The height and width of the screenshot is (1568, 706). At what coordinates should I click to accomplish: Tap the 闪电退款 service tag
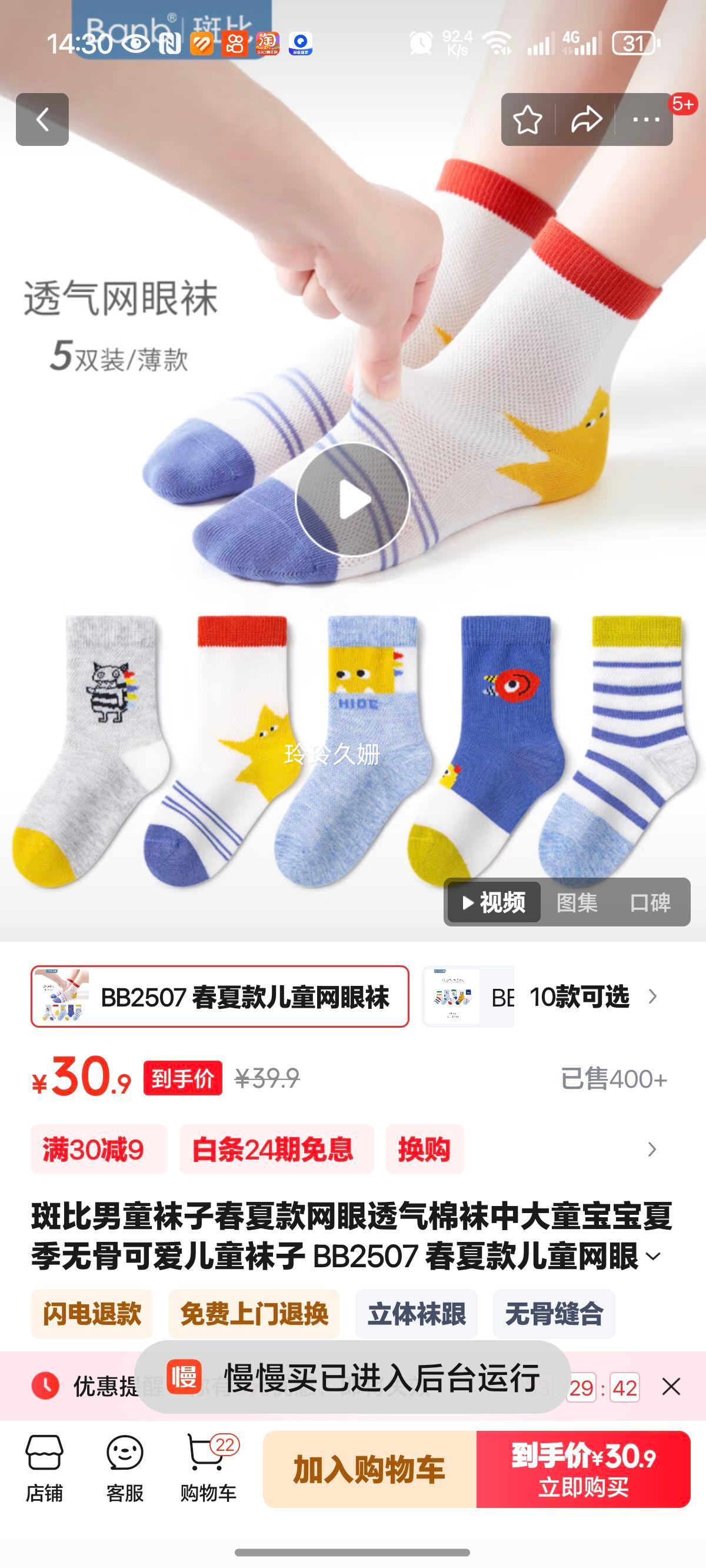pos(92,1314)
